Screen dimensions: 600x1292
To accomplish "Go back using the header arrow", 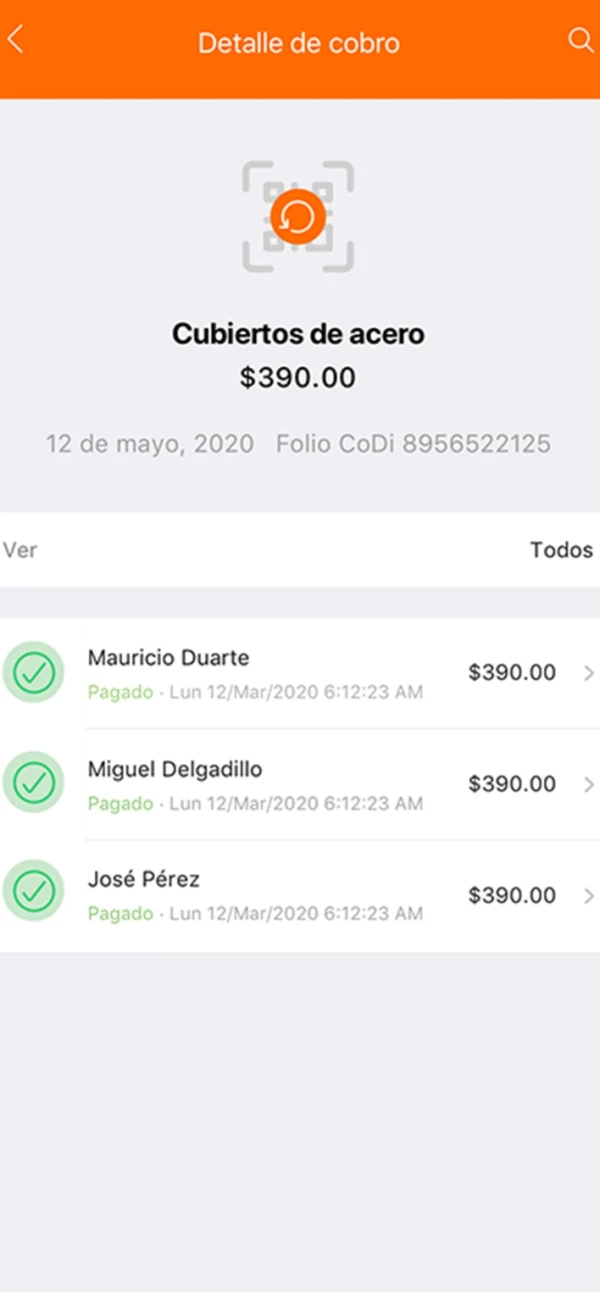I will pyautogui.click(x=16, y=41).
